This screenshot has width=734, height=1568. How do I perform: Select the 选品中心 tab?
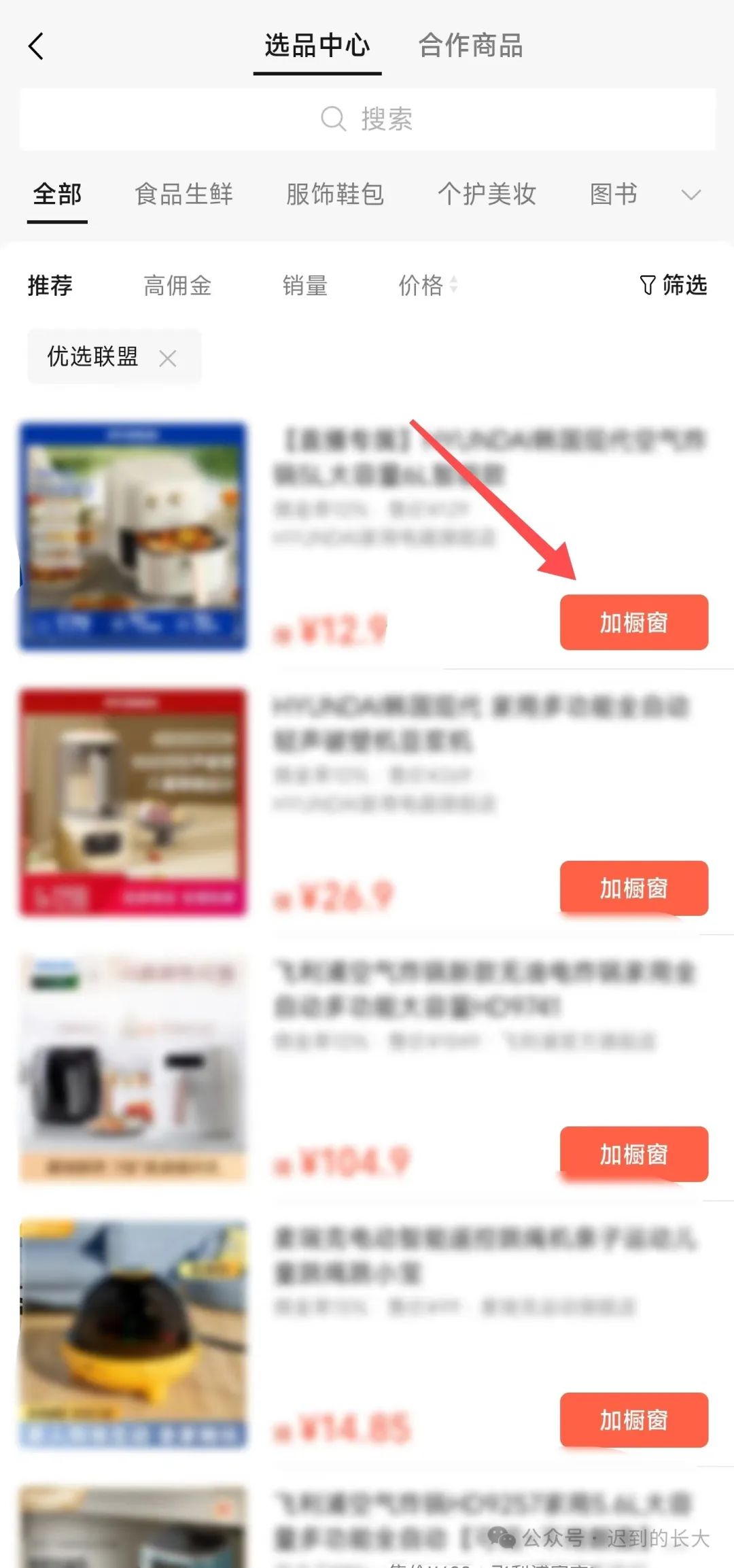(x=317, y=46)
